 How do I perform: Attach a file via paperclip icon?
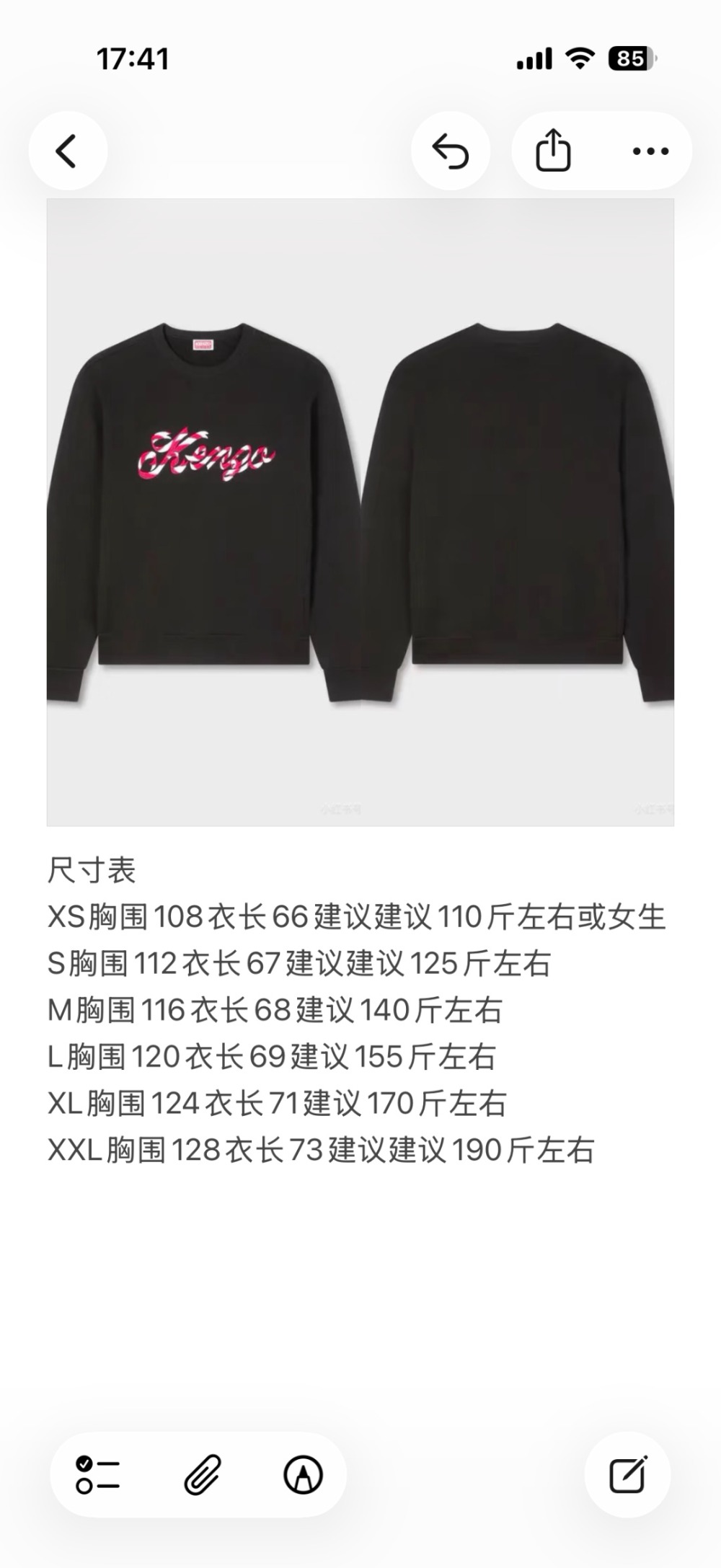click(x=202, y=1475)
